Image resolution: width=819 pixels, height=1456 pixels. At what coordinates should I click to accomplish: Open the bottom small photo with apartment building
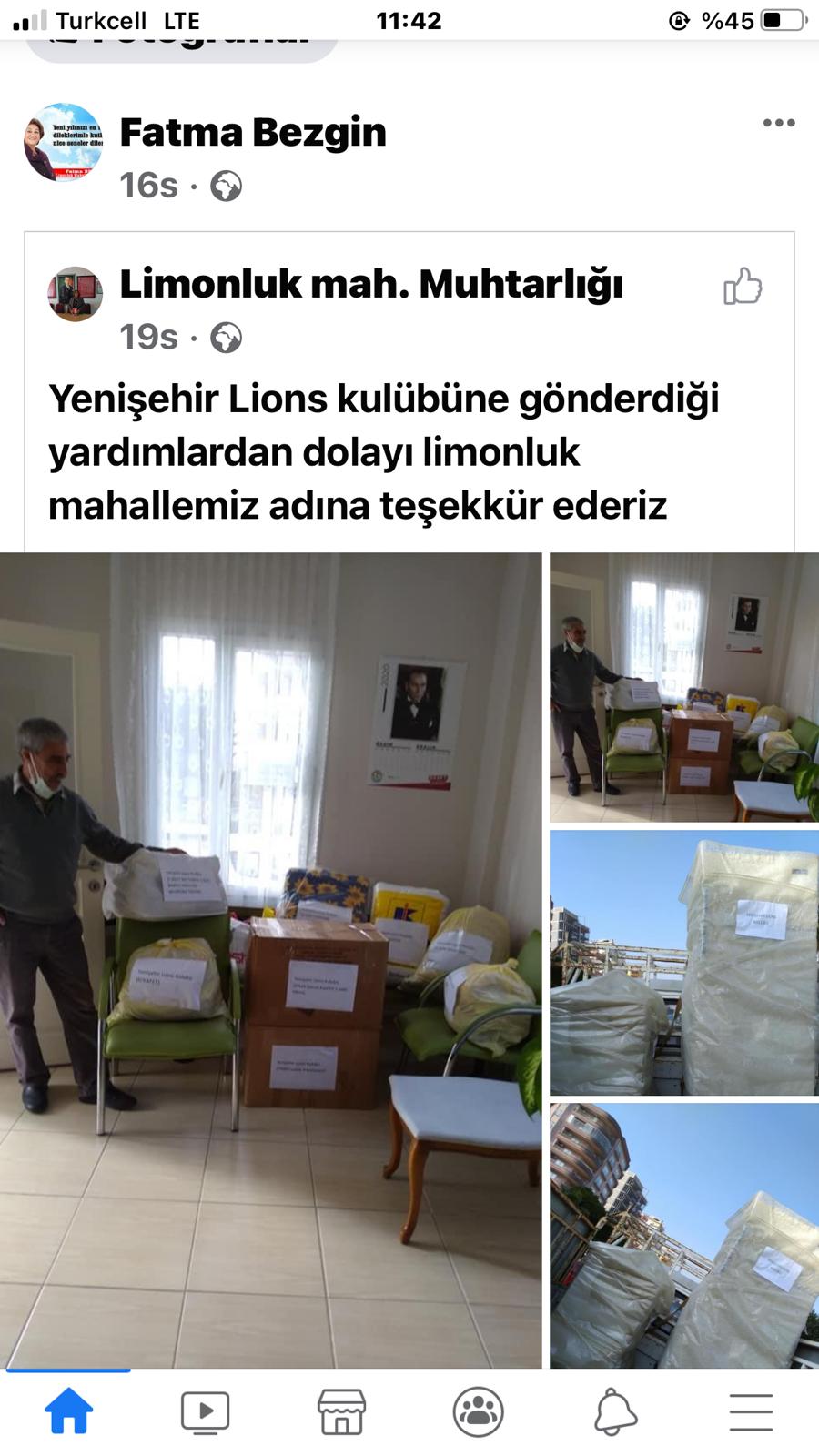coord(684,1235)
